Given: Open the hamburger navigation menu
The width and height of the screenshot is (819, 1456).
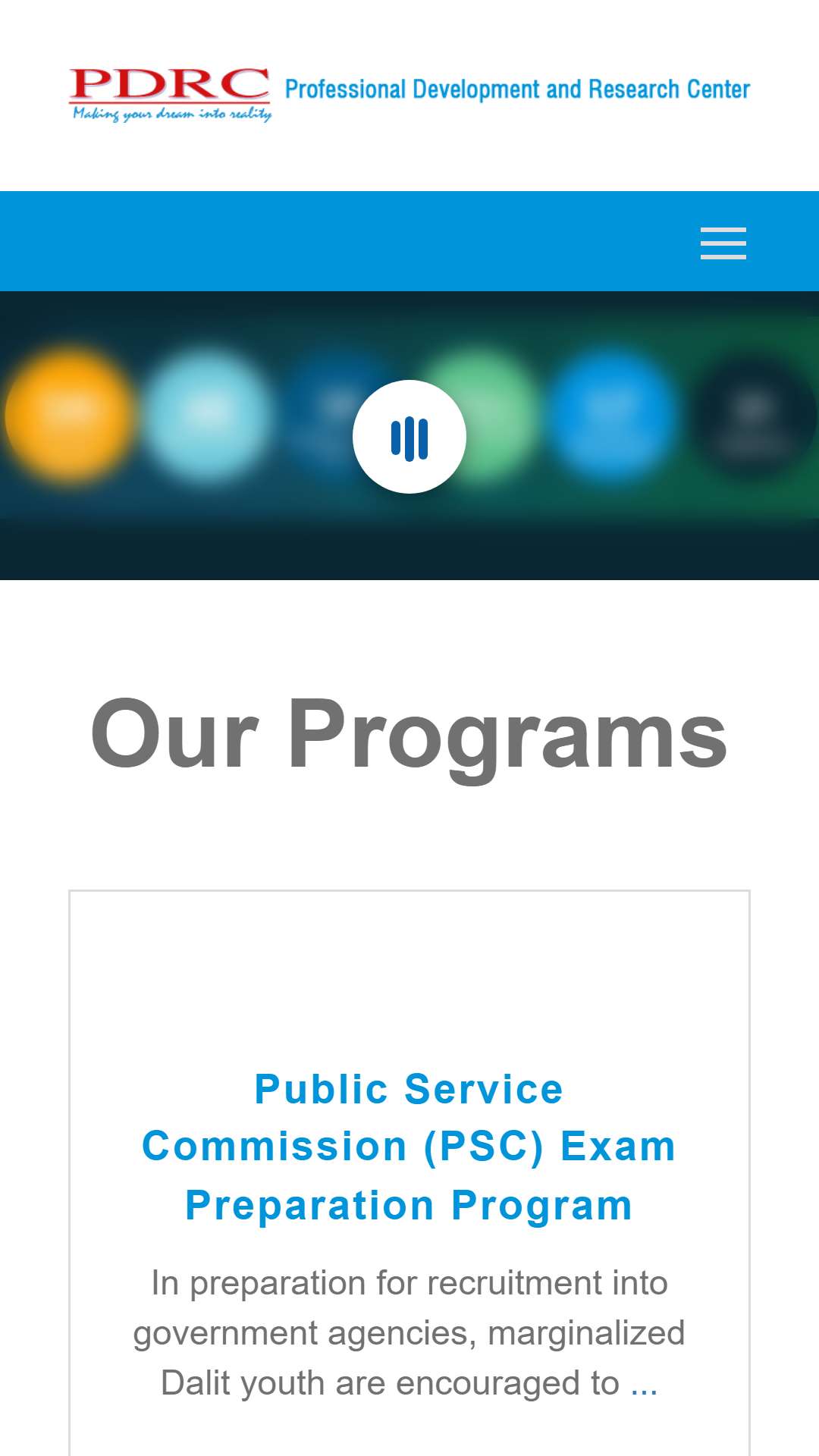Looking at the screenshot, I should pyautogui.click(x=723, y=243).
